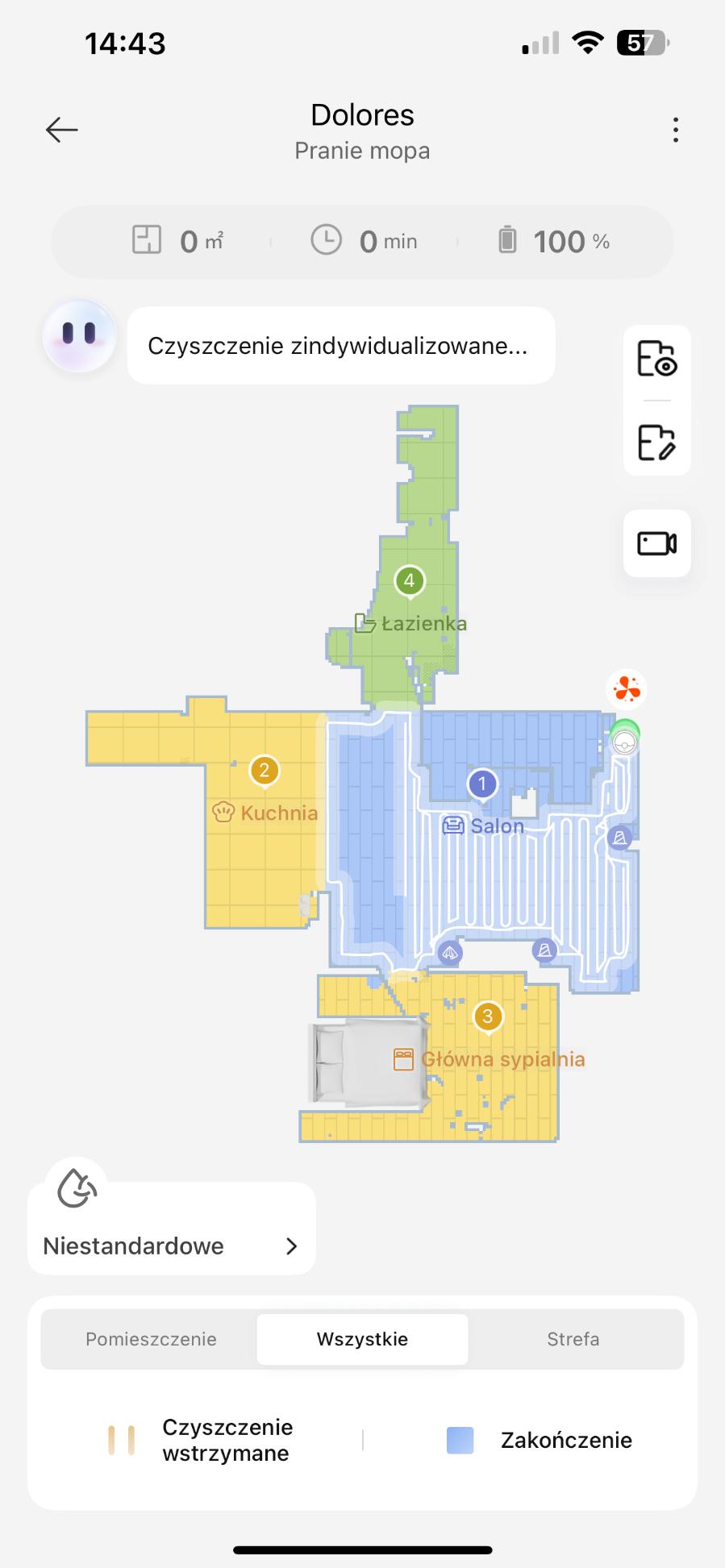Select the Kuchnia room on map
This screenshot has width=725, height=1568.
(x=265, y=812)
